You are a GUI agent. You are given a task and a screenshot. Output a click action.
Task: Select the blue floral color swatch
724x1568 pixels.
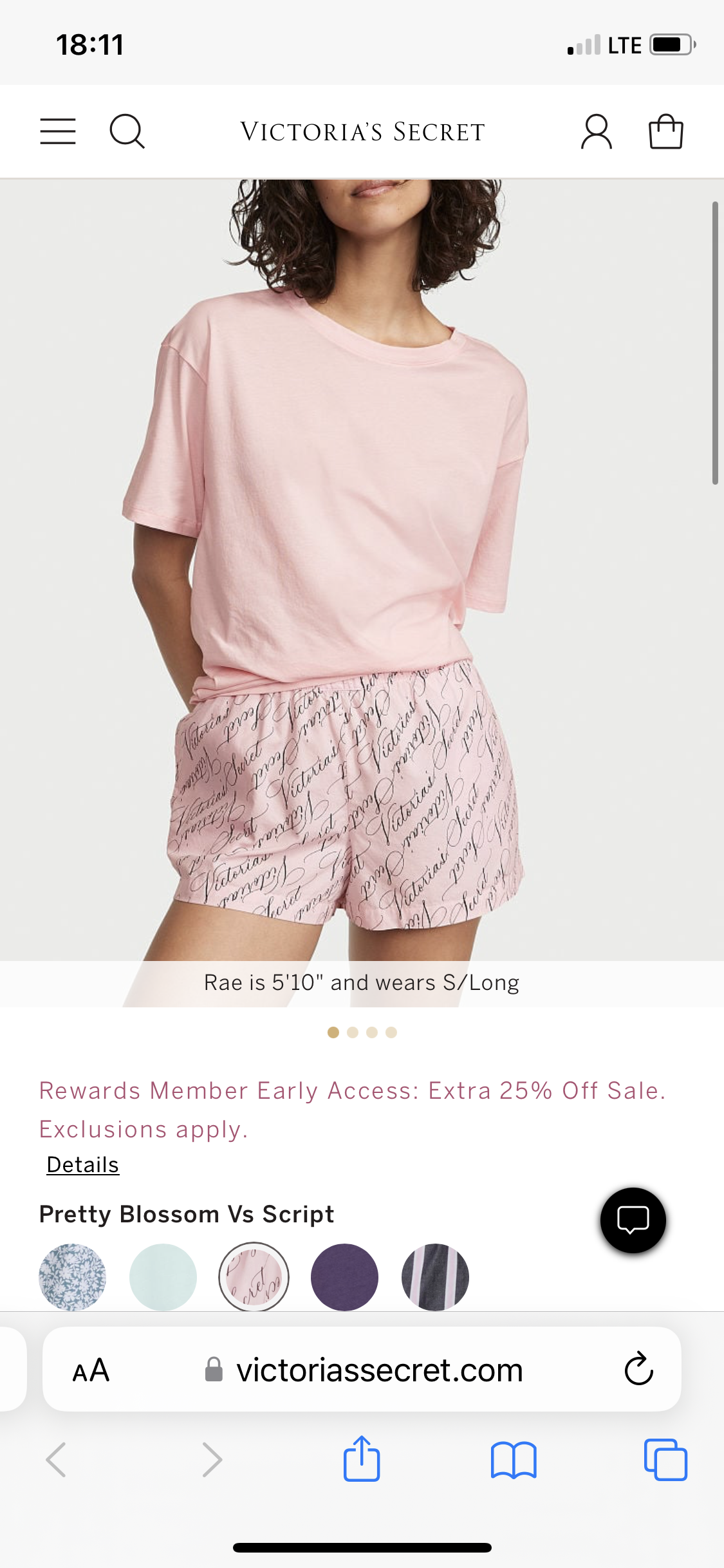pyautogui.click(x=72, y=1276)
